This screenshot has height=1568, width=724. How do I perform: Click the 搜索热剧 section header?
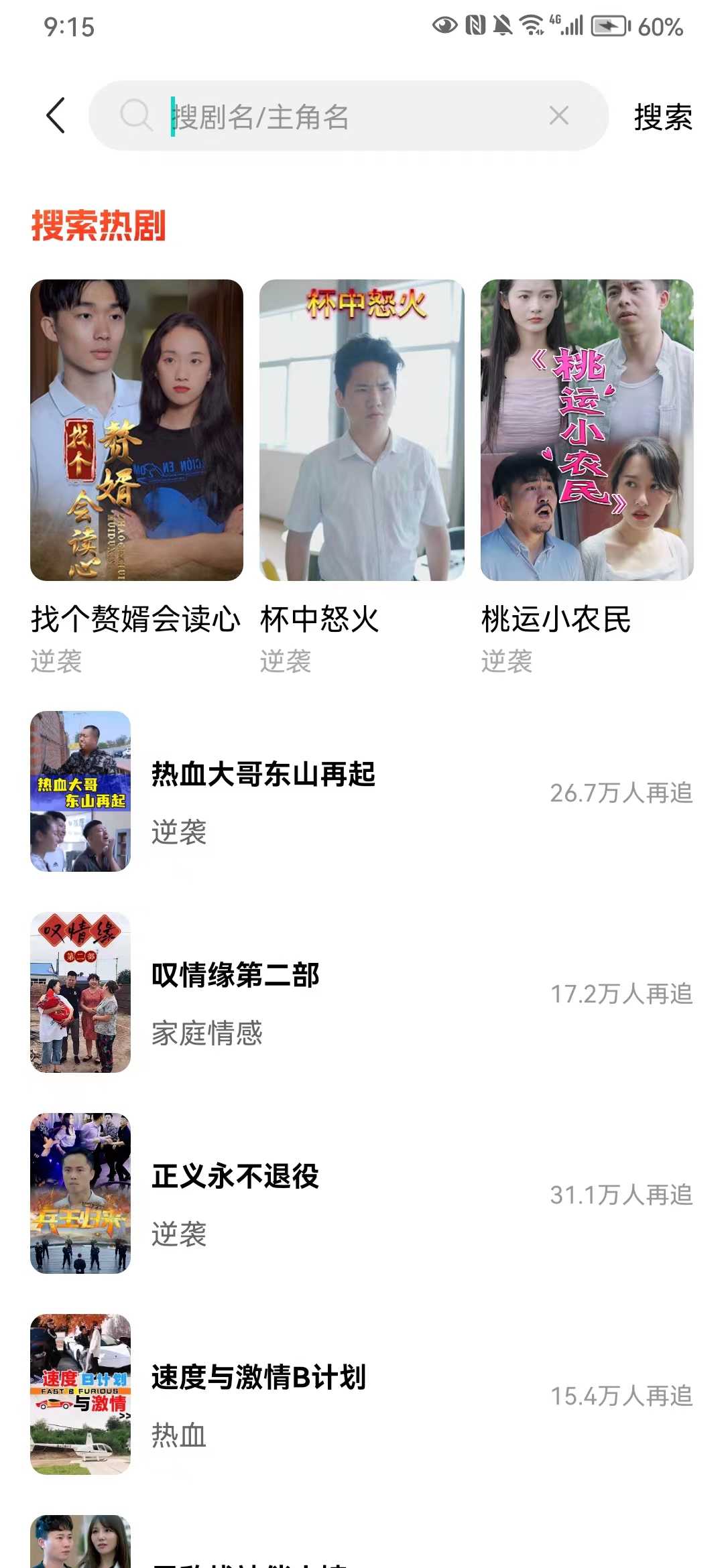point(98,226)
